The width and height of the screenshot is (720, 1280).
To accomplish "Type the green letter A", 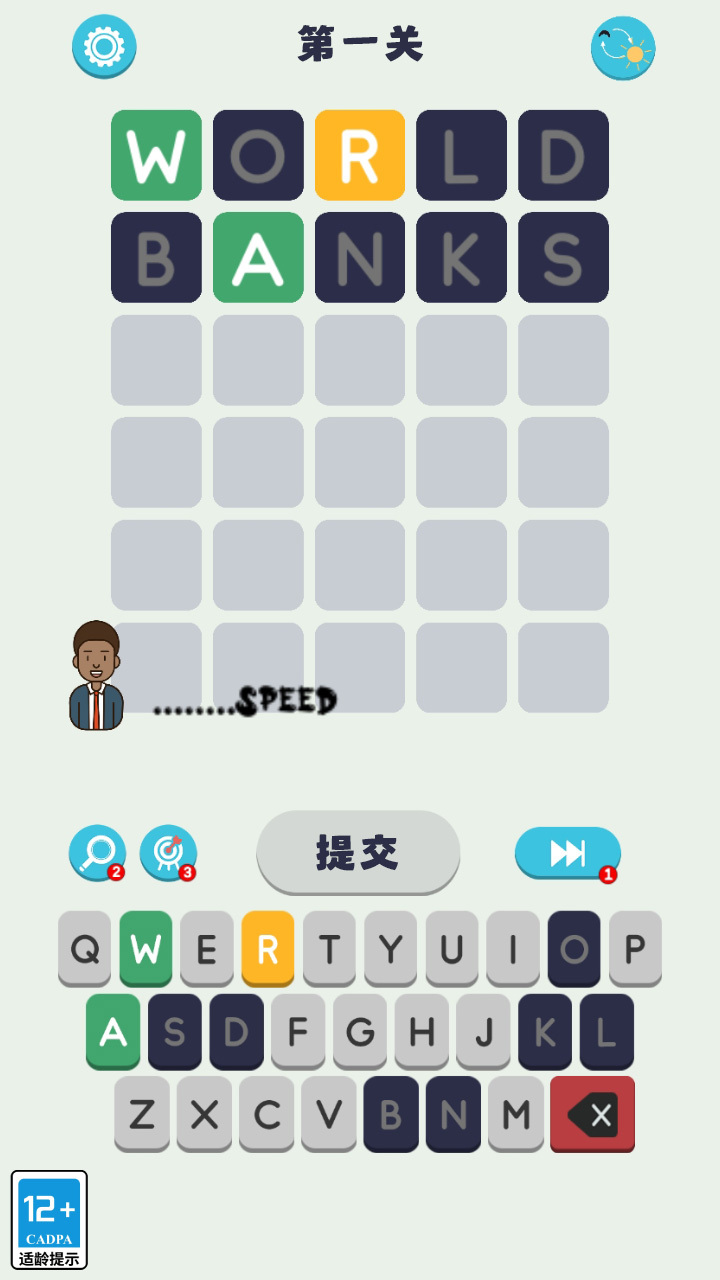I will [x=113, y=1031].
